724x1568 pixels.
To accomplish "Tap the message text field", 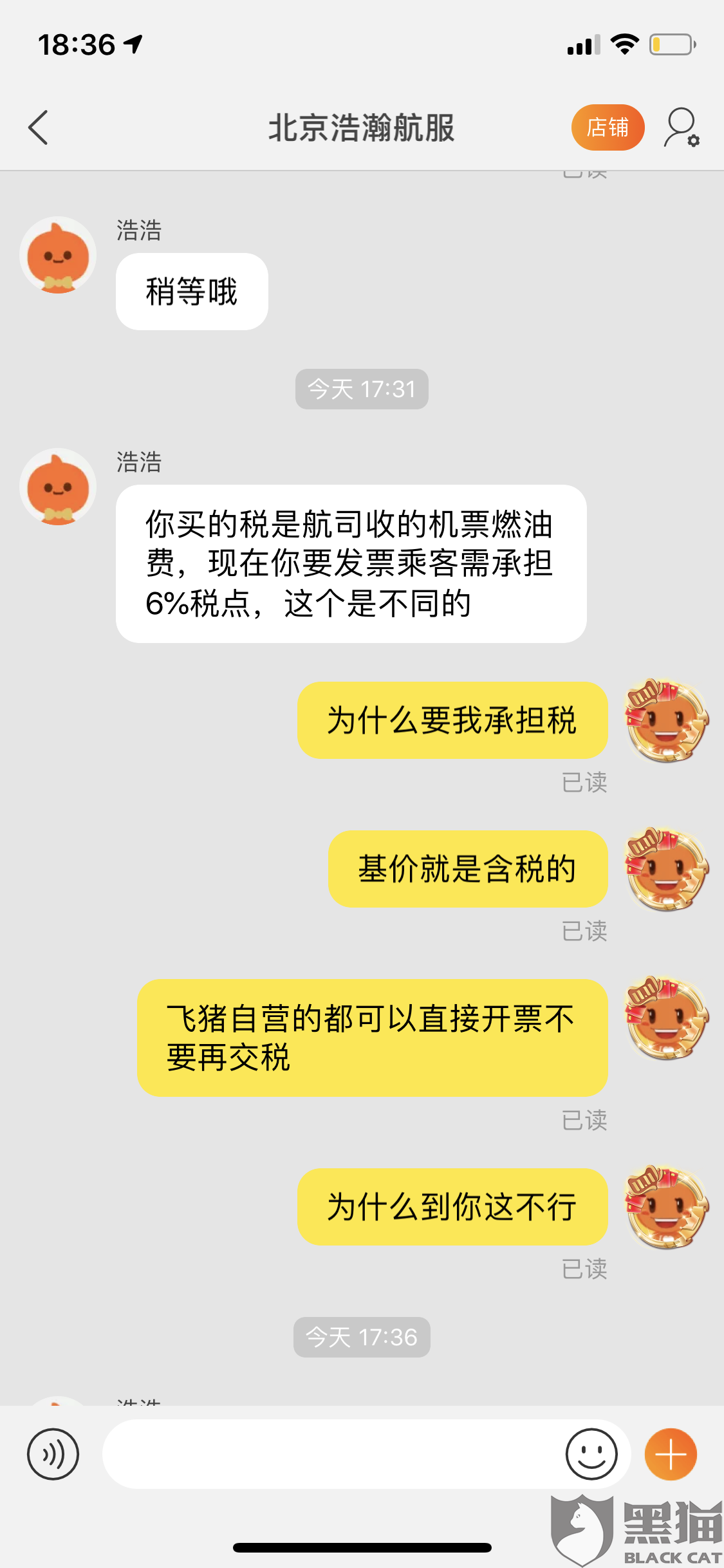I will pyautogui.click(x=331, y=1453).
